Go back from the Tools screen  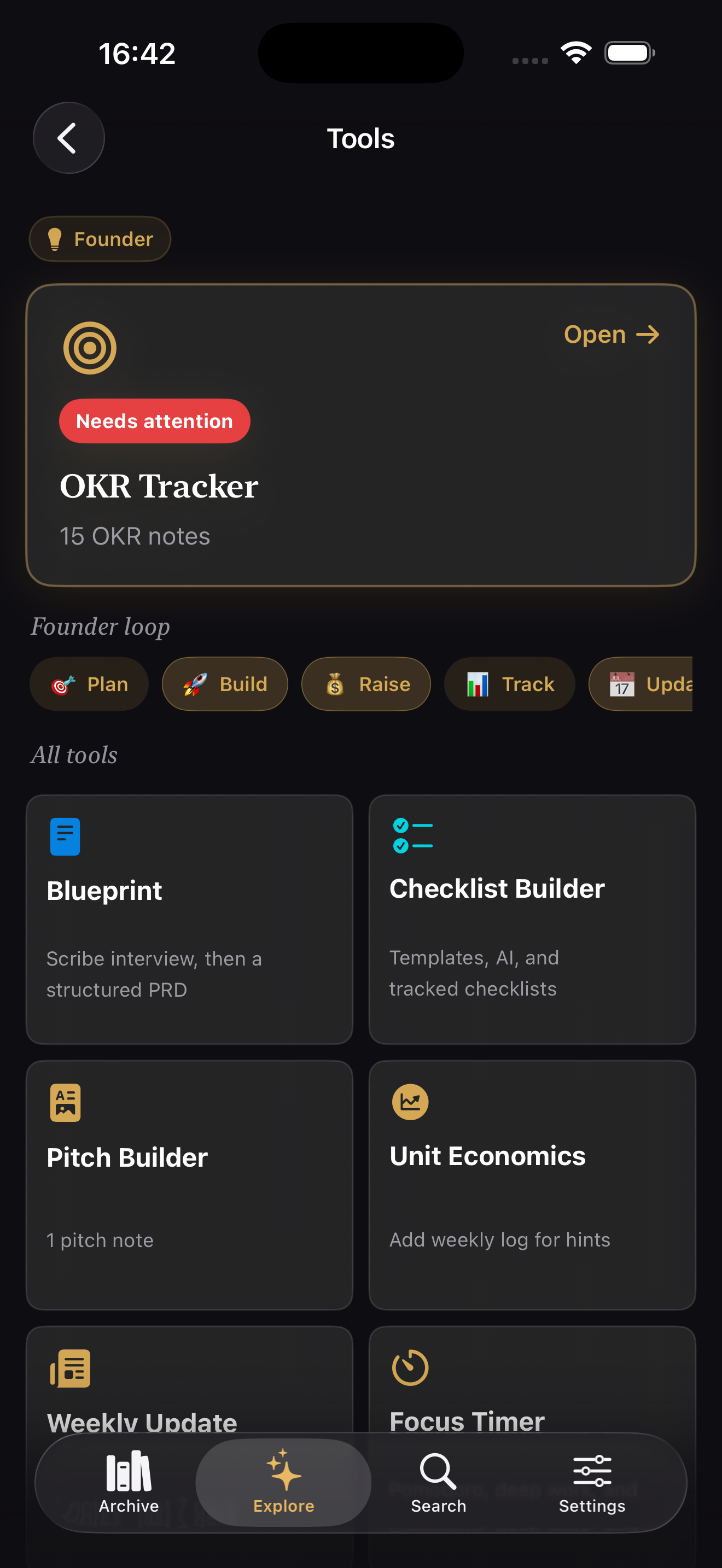click(x=68, y=138)
